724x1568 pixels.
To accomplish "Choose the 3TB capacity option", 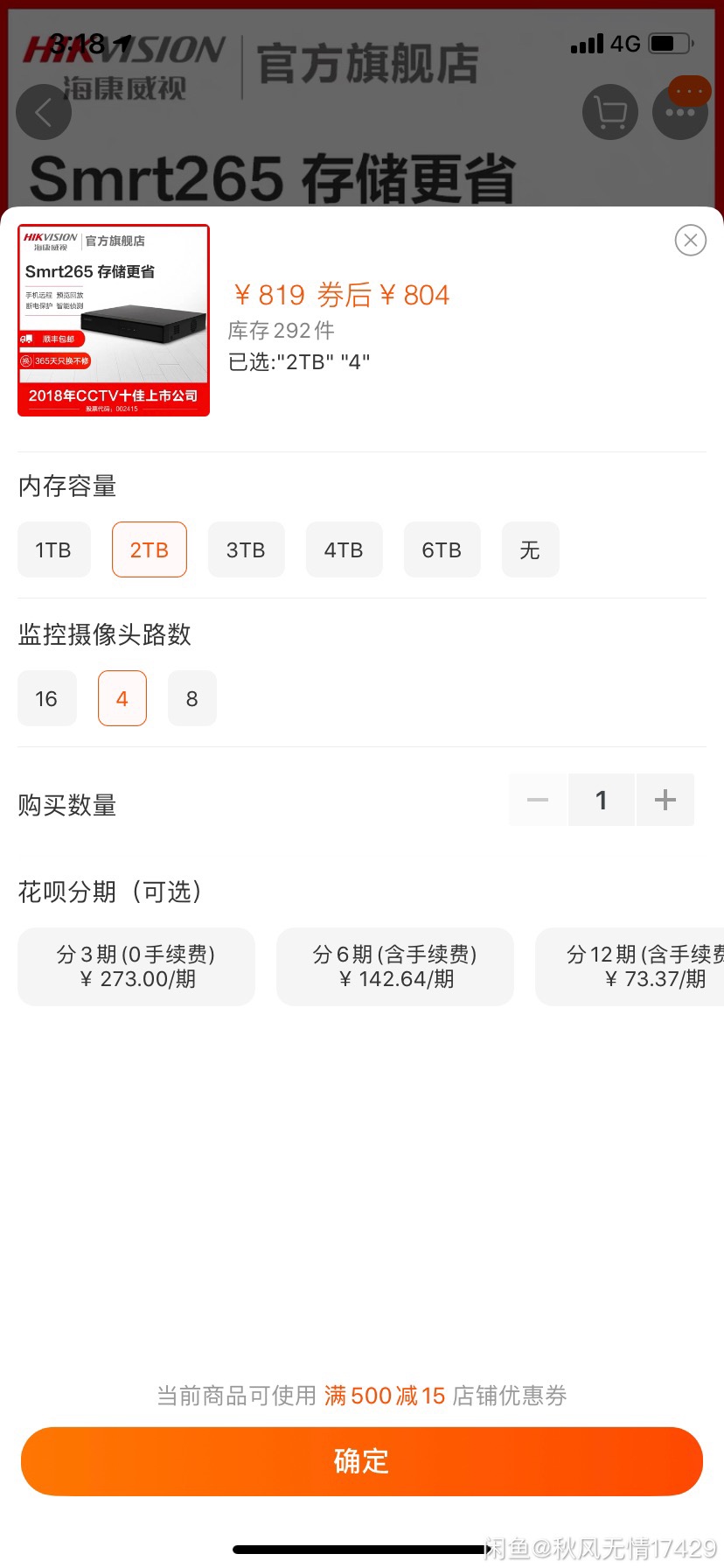I will click(x=246, y=549).
